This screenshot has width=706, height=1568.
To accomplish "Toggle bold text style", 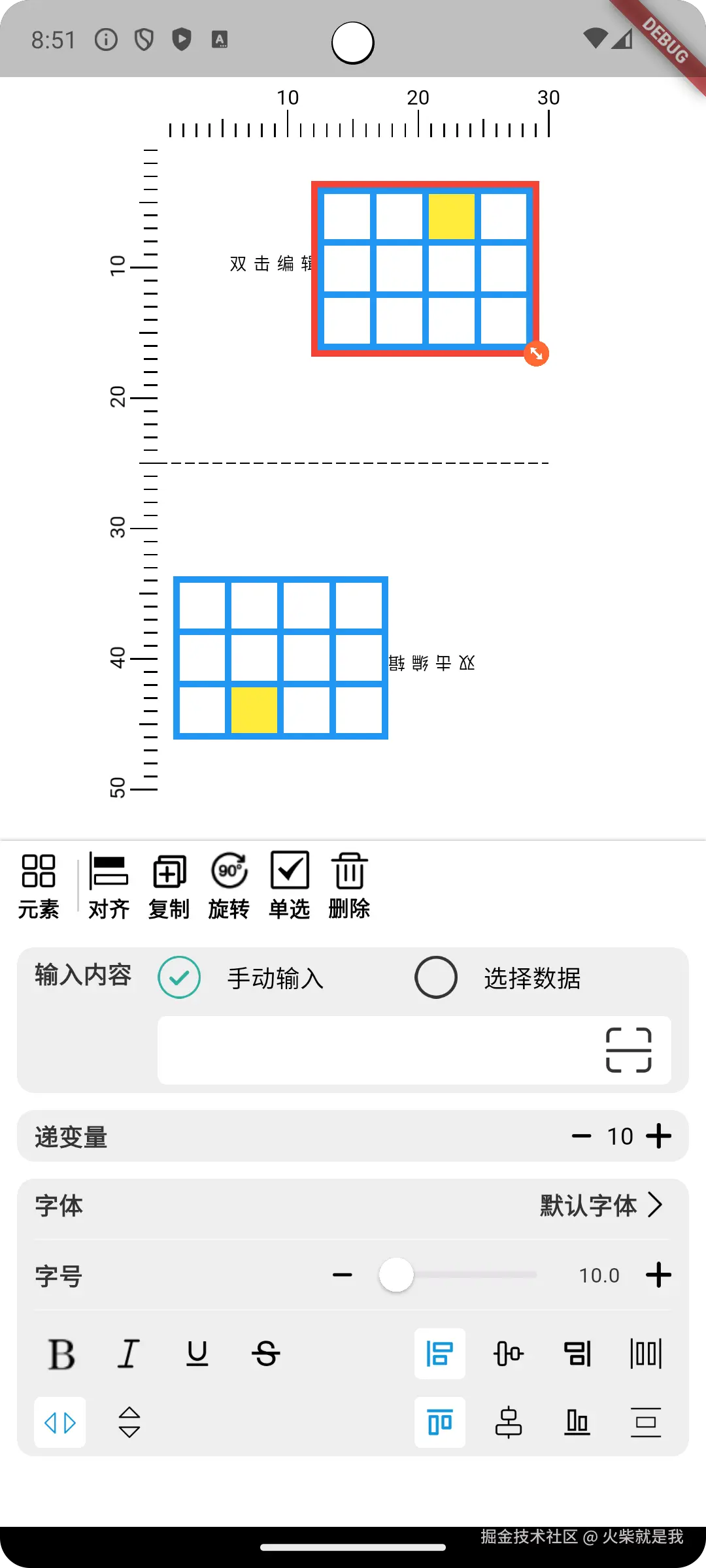I will coord(61,1354).
